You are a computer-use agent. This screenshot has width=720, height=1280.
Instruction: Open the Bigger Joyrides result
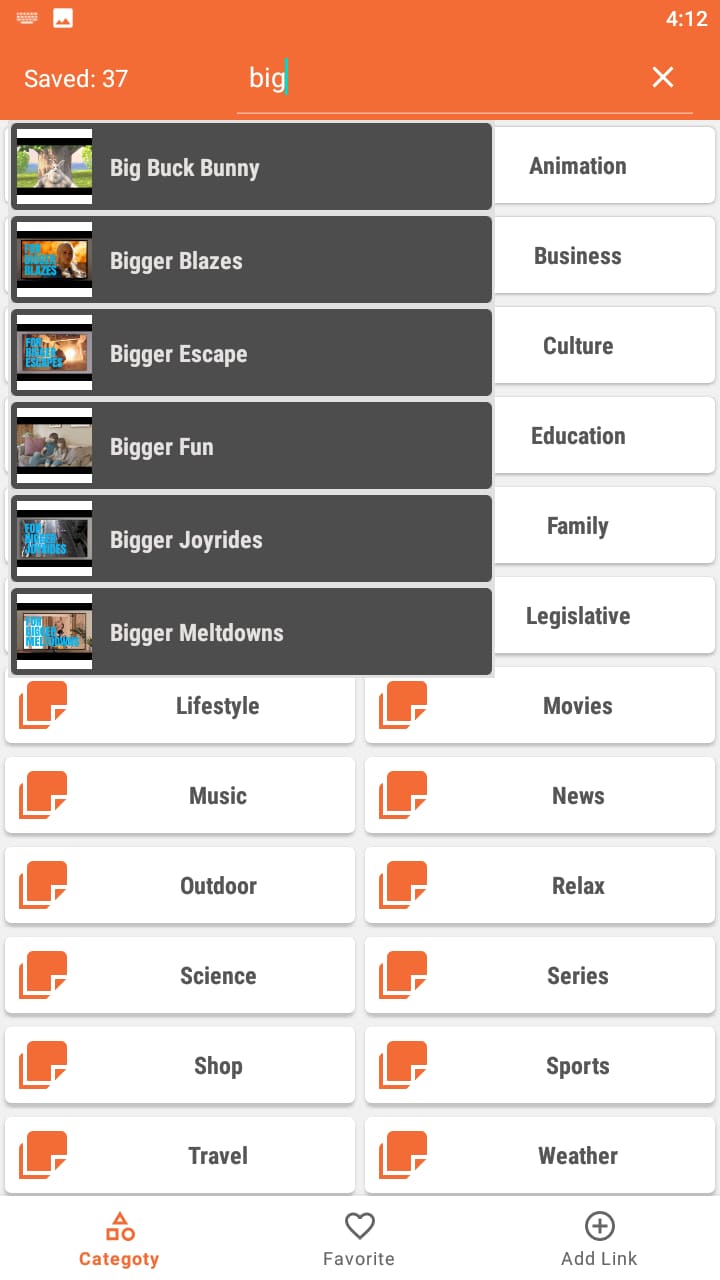click(x=252, y=539)
